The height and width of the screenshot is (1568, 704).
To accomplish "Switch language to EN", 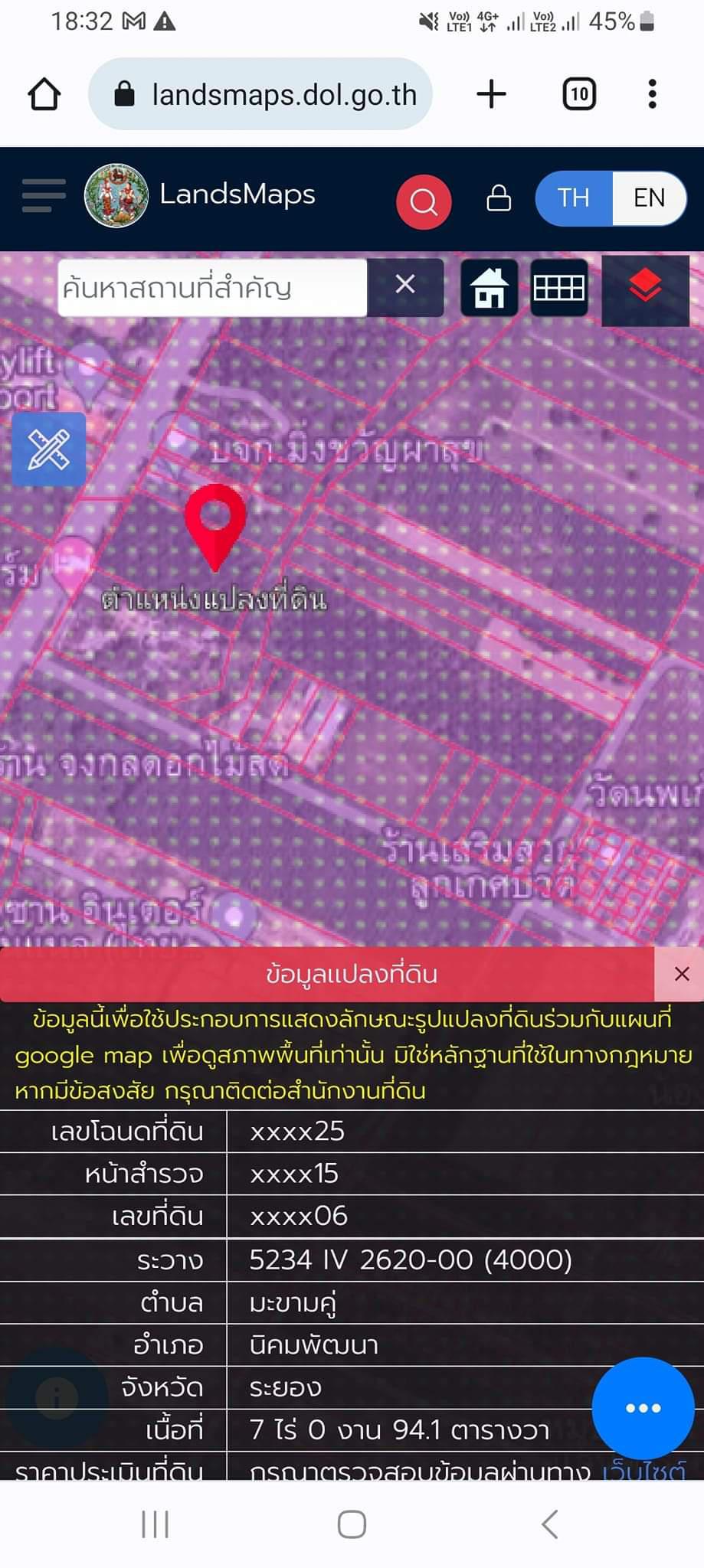I will click(x=649, y=198).
